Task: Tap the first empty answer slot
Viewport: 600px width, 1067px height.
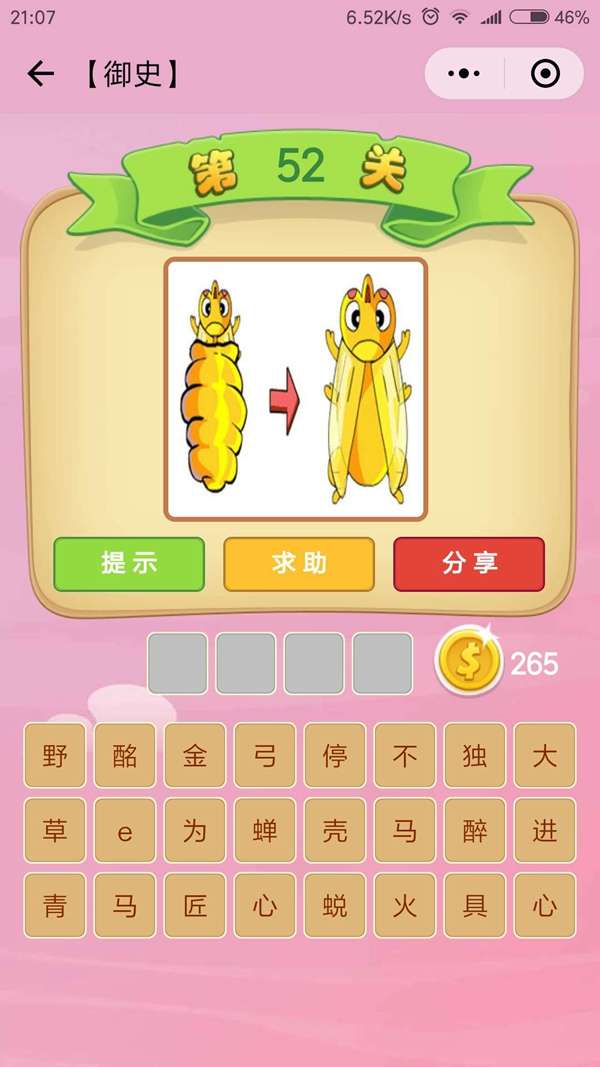Action: (178, 663)
